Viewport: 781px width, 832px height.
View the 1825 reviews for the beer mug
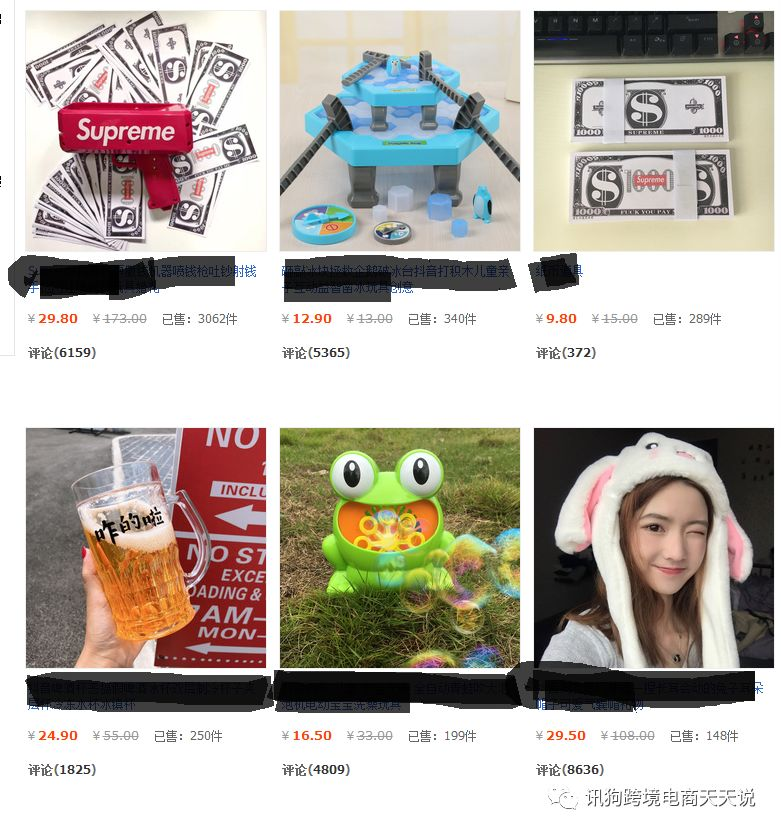click(62, 770)
